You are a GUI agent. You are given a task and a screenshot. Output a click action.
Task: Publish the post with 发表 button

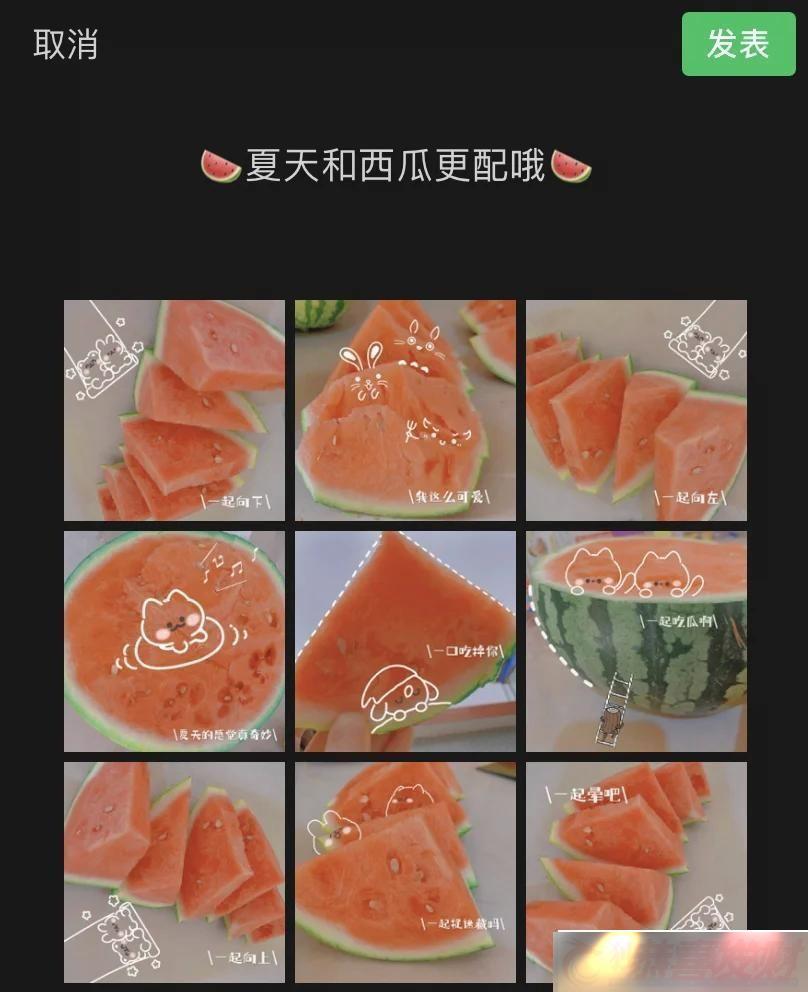coord(737,44)
